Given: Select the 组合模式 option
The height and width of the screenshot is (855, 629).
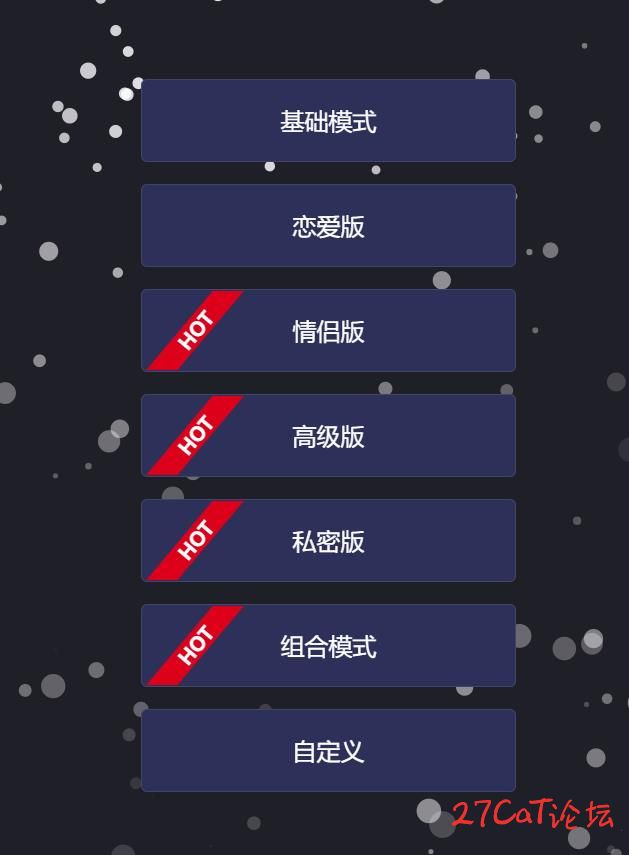Looking at the screenshot, I should [328, 646].
